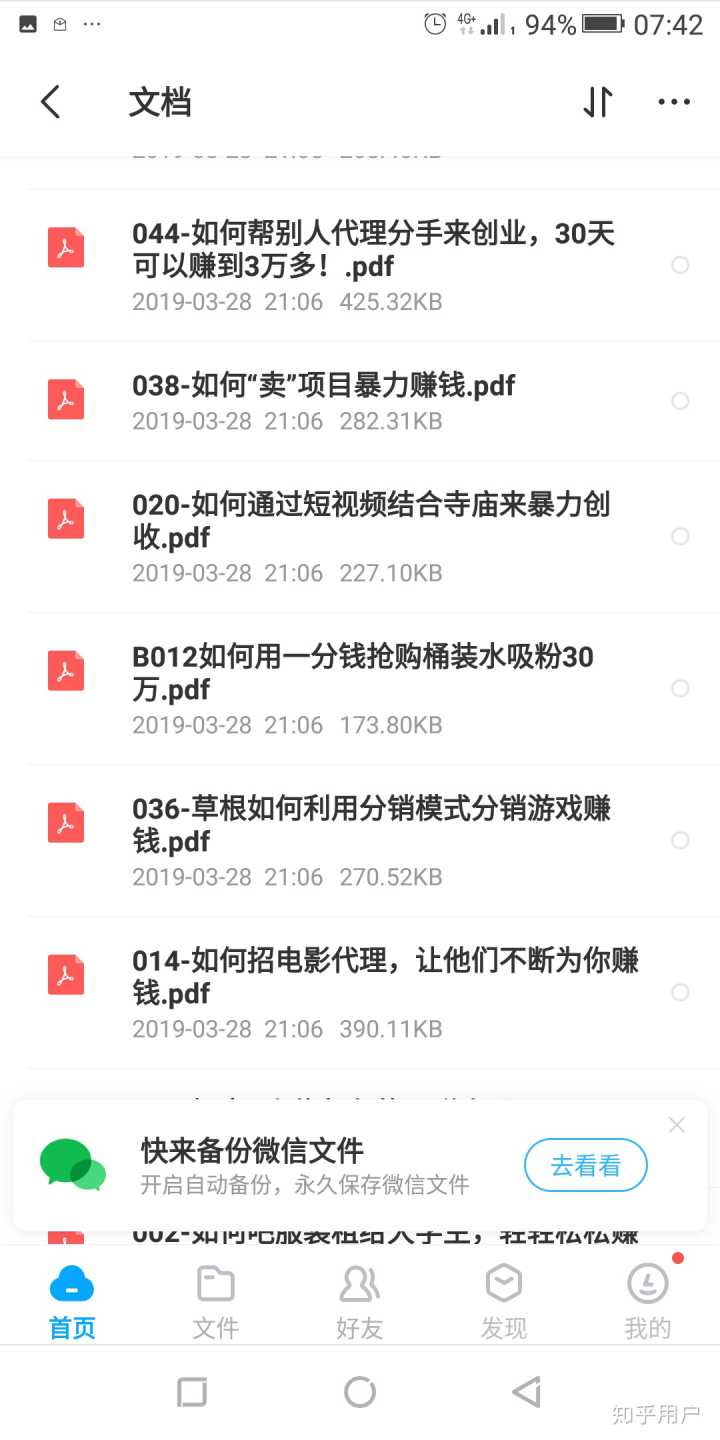Image resolution: width=720 pixels, height=1440 pixels.
Task: Switch to the 首页 tab
Action: [x=72, y=1300]
